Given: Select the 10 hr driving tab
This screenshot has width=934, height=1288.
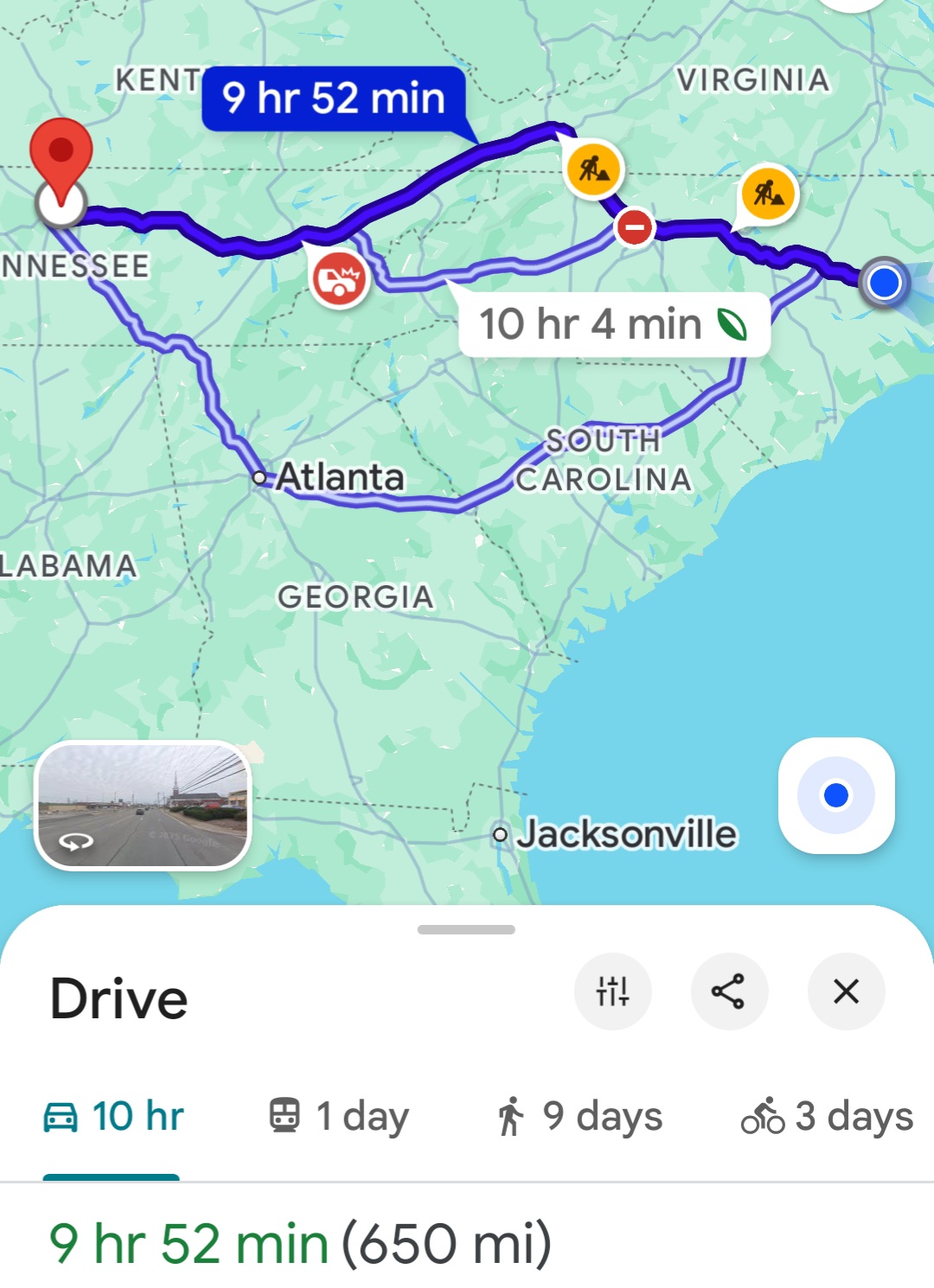Looking at the screenshot, I should 113,1116.
